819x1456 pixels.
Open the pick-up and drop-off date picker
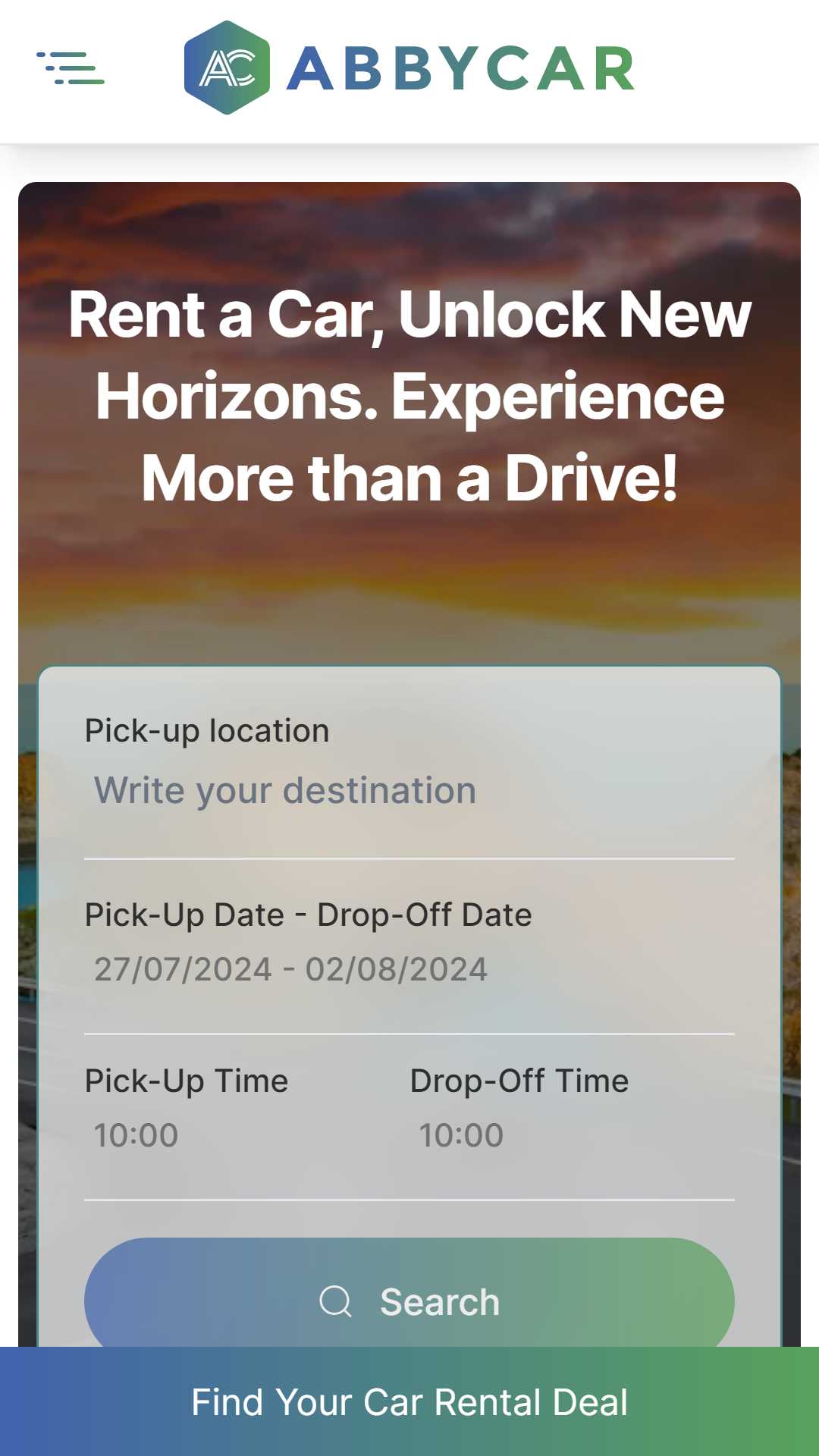click(x=409, y=969)
